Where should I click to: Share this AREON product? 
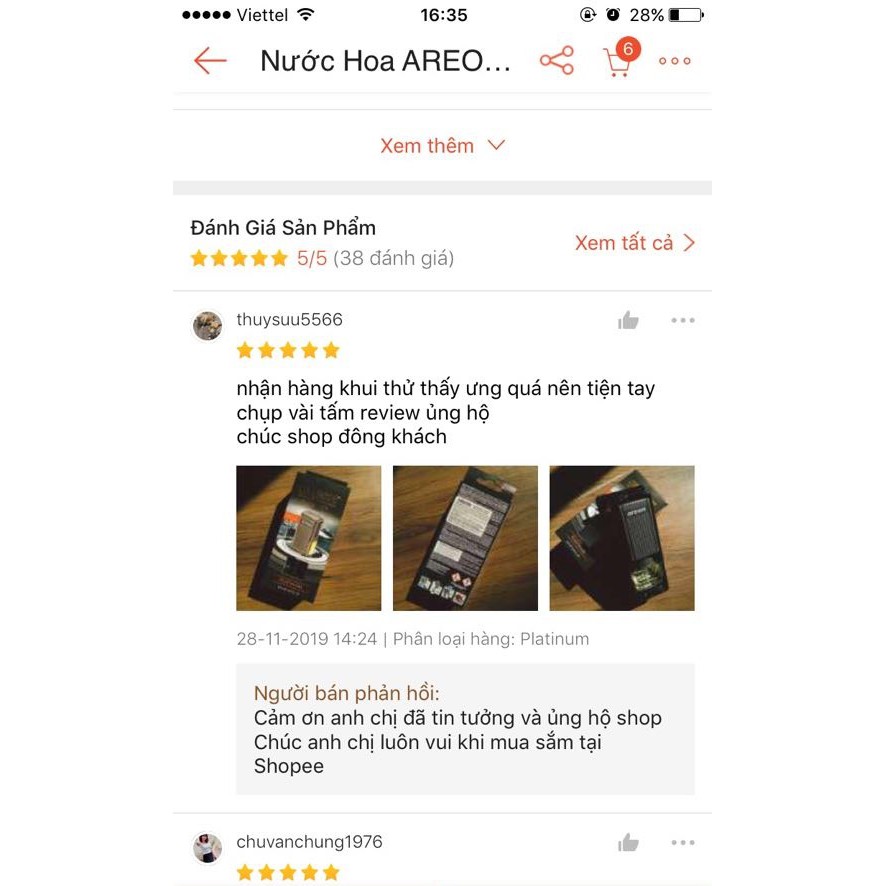click(x=557, y=61)
